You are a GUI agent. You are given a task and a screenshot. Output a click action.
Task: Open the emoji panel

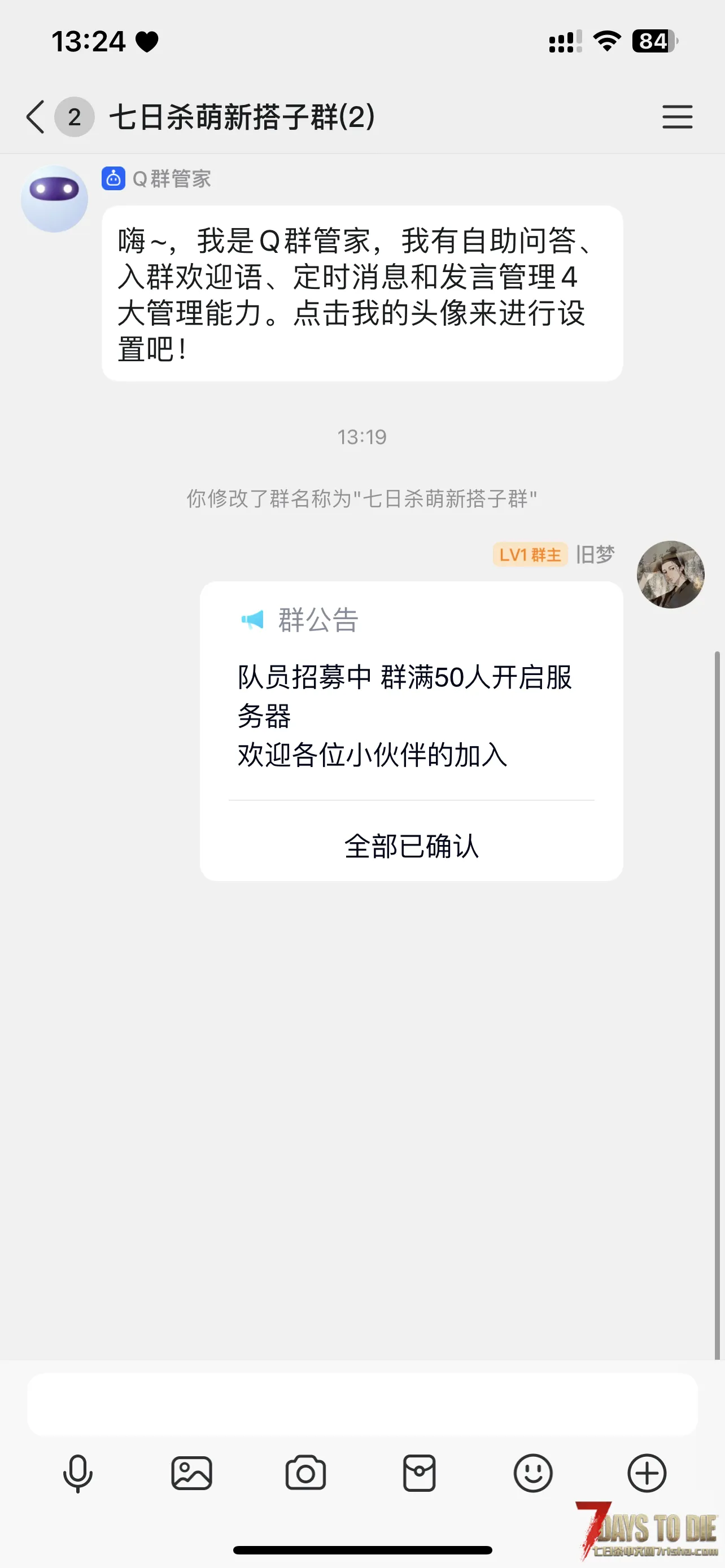click(x=533, y=1473)
